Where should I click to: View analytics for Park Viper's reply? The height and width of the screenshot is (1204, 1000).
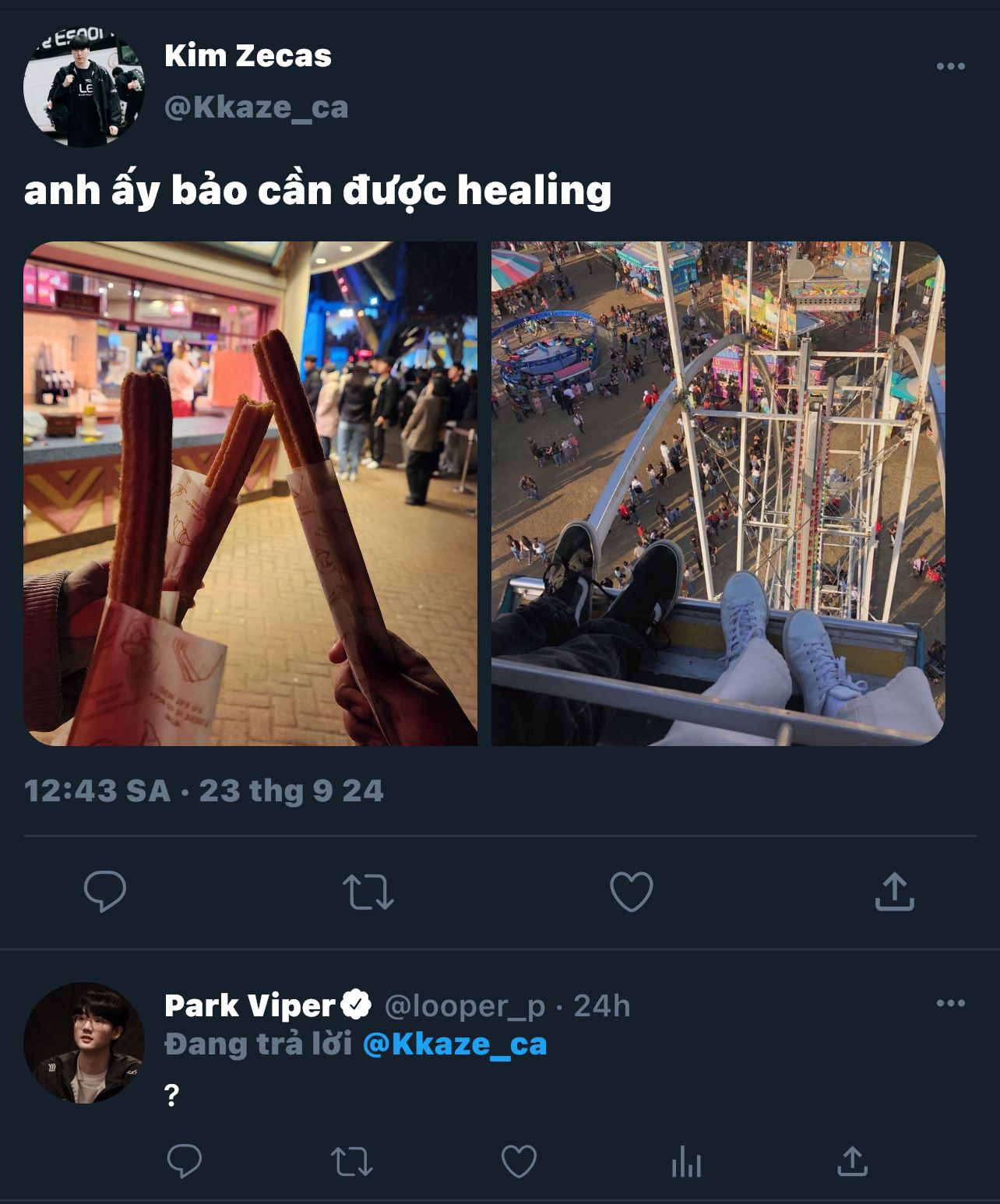coord(686,1162)
